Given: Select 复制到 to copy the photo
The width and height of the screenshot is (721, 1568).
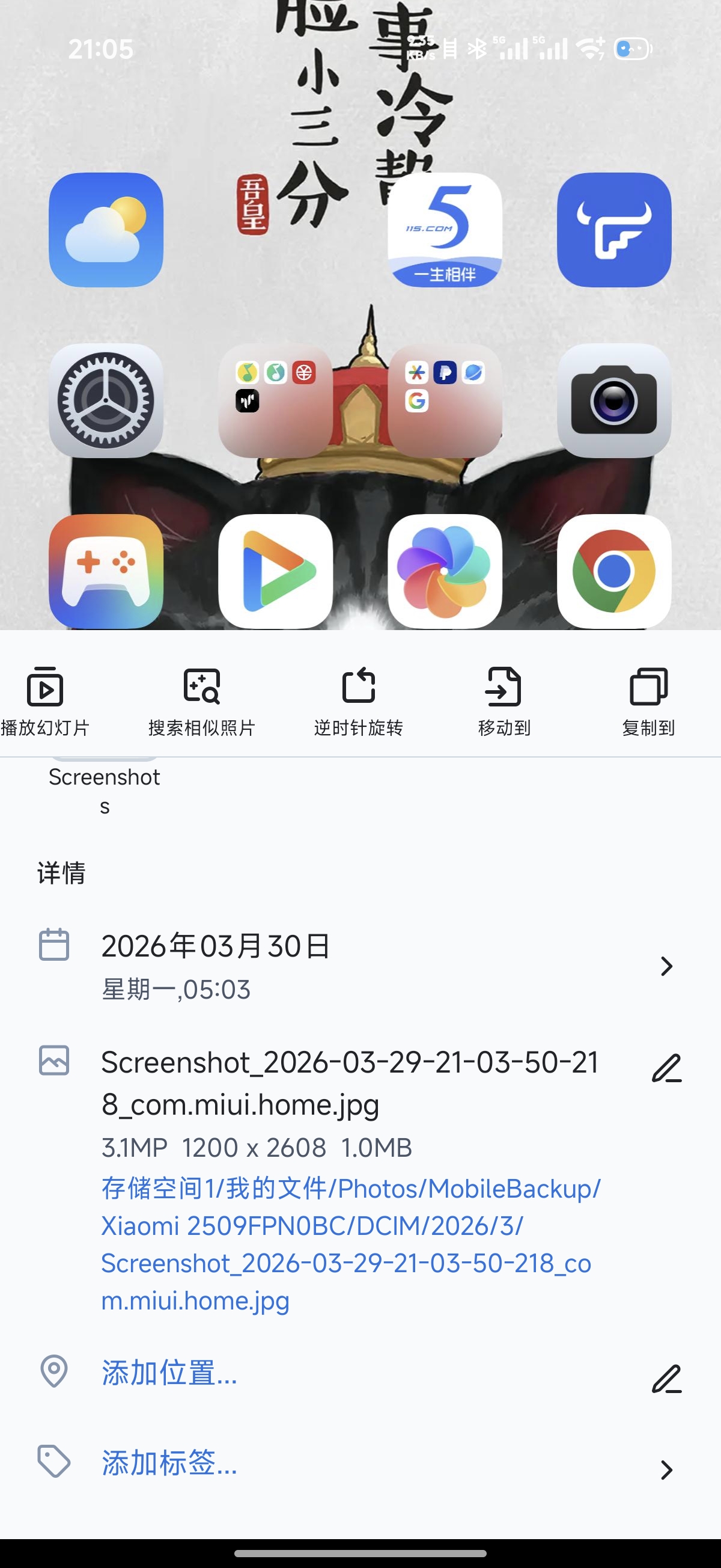Looking at the screenshot, I should point(648,701).
